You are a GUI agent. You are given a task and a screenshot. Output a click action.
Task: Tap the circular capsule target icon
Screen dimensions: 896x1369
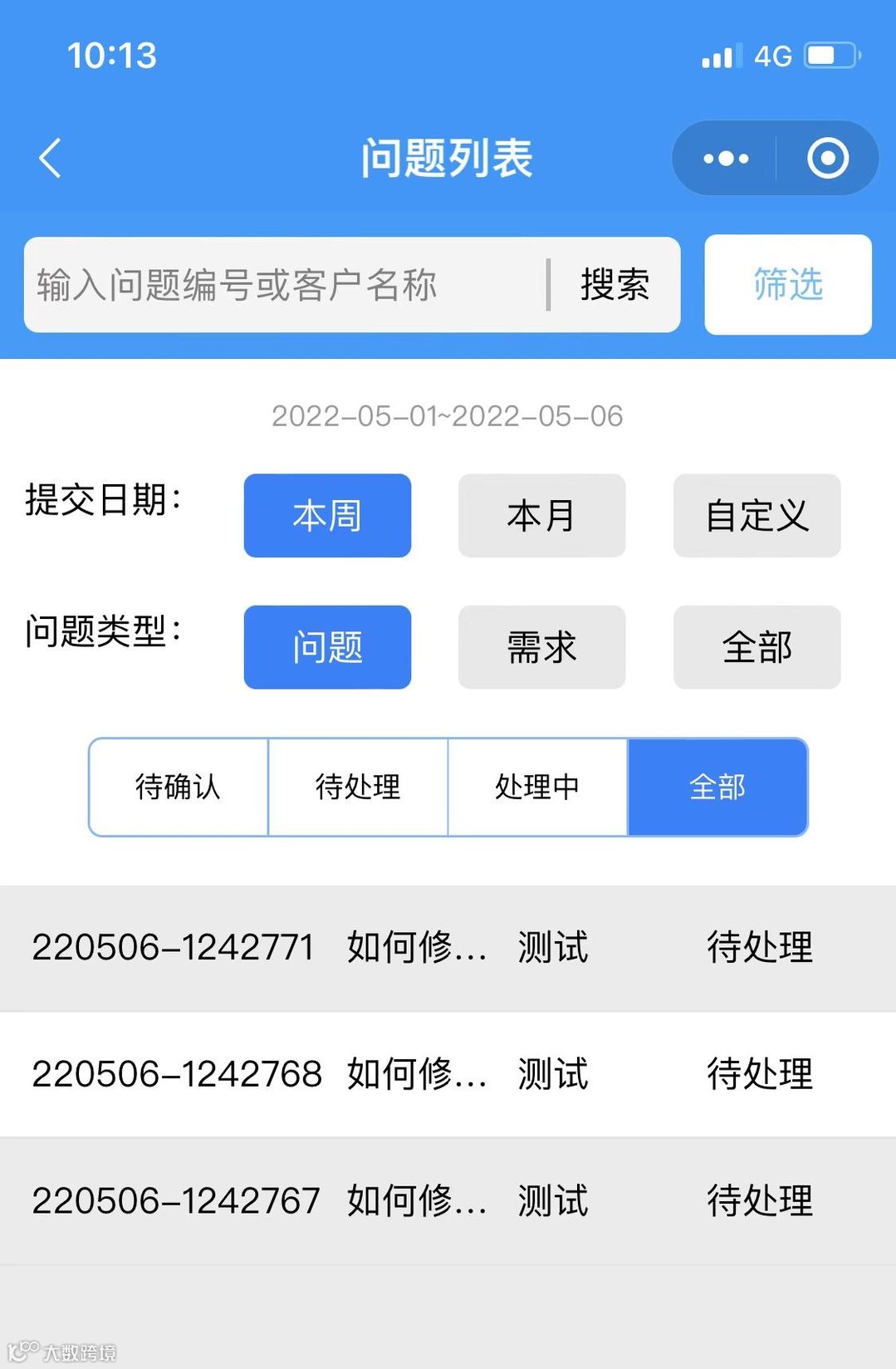point(828,158)
